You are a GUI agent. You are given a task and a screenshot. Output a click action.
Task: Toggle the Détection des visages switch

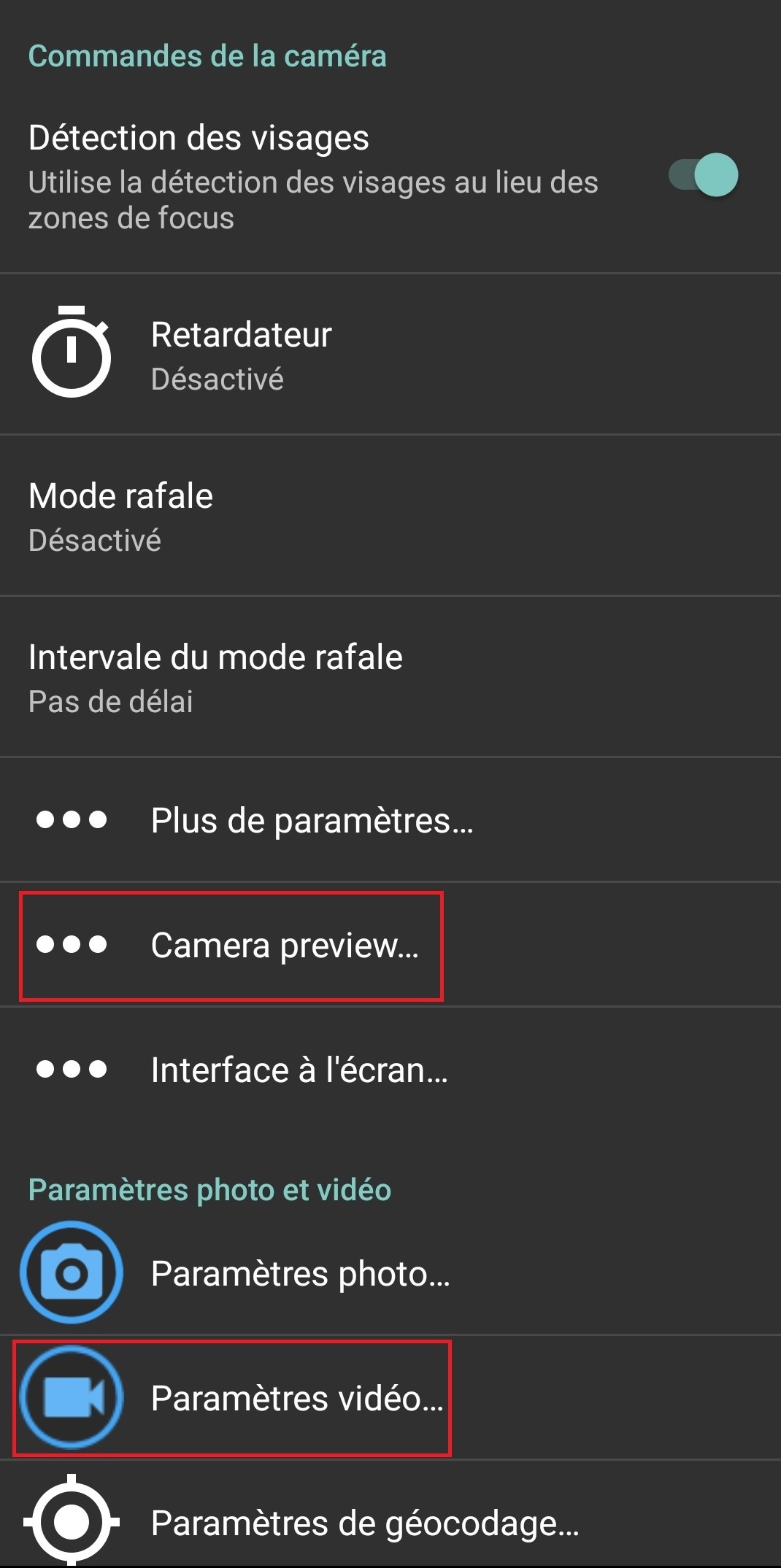(x=704, y=175)
